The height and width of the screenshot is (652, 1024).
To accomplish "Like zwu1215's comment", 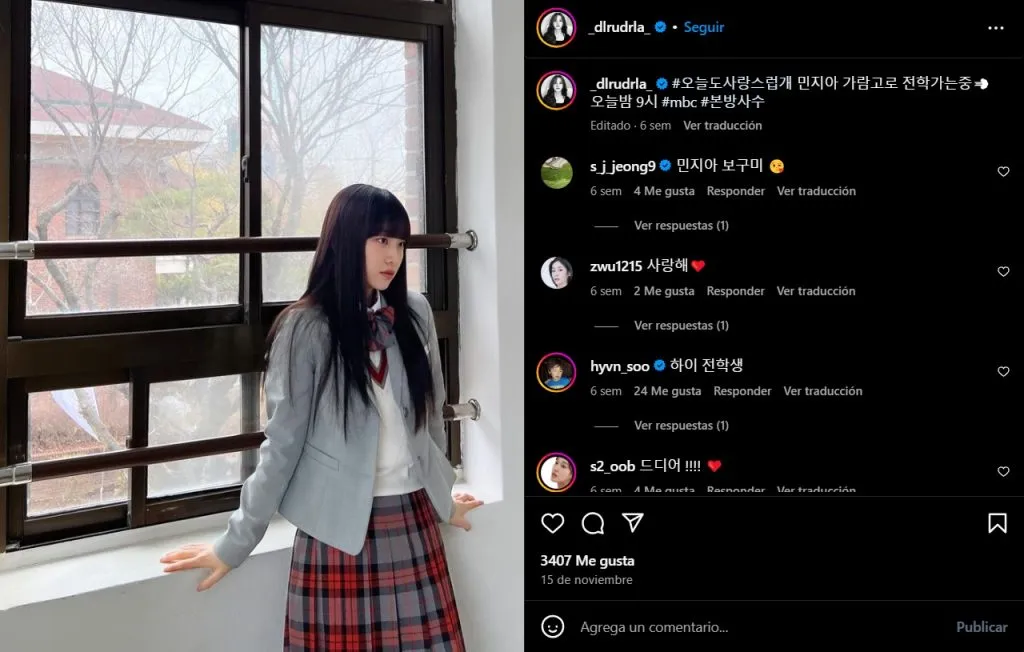I will tap(1003, 272).
